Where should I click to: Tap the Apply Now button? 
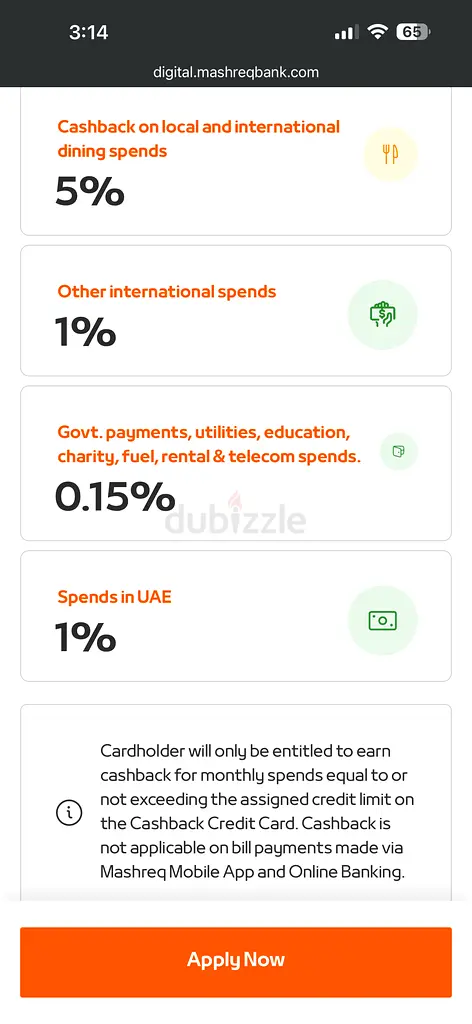click(236, 961)
